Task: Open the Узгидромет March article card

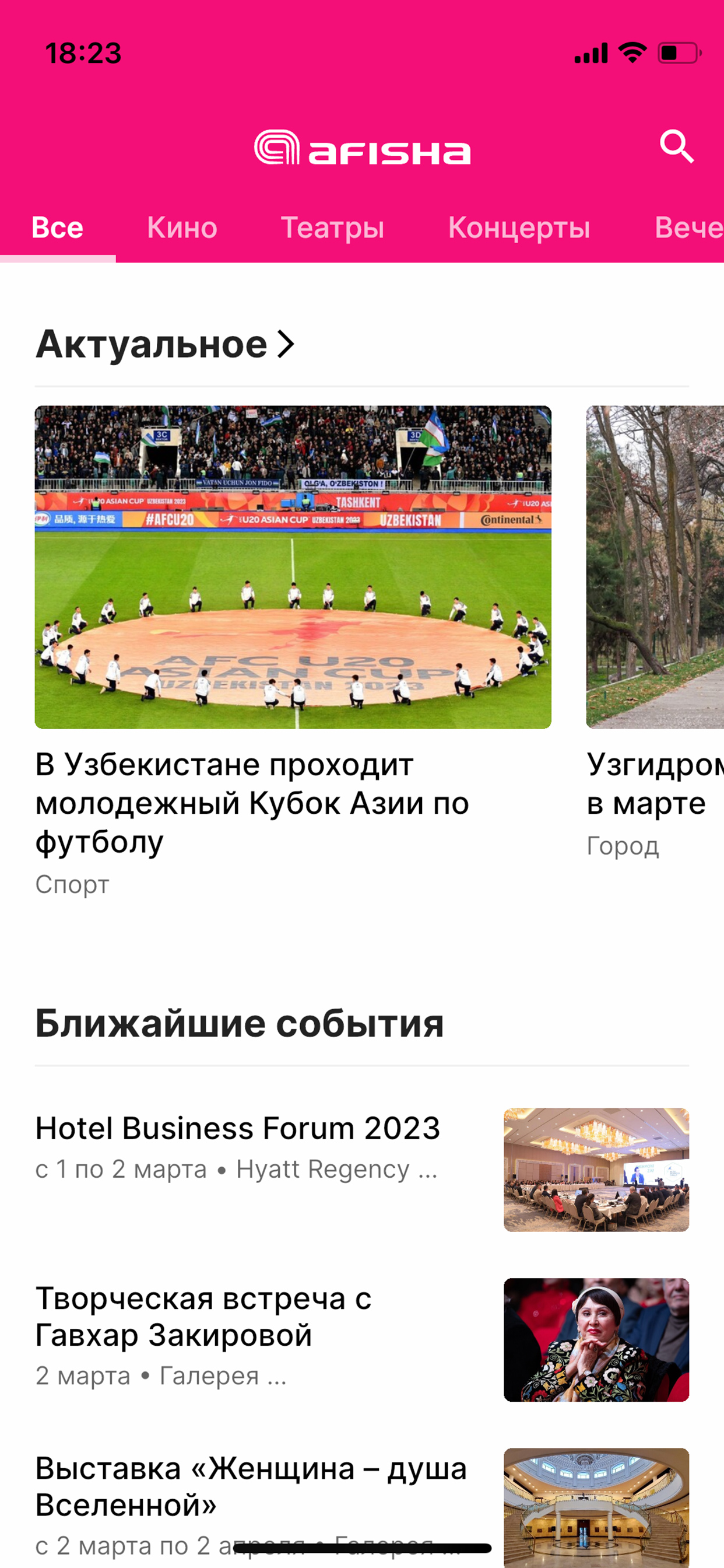Action: [x=655, y=633]
